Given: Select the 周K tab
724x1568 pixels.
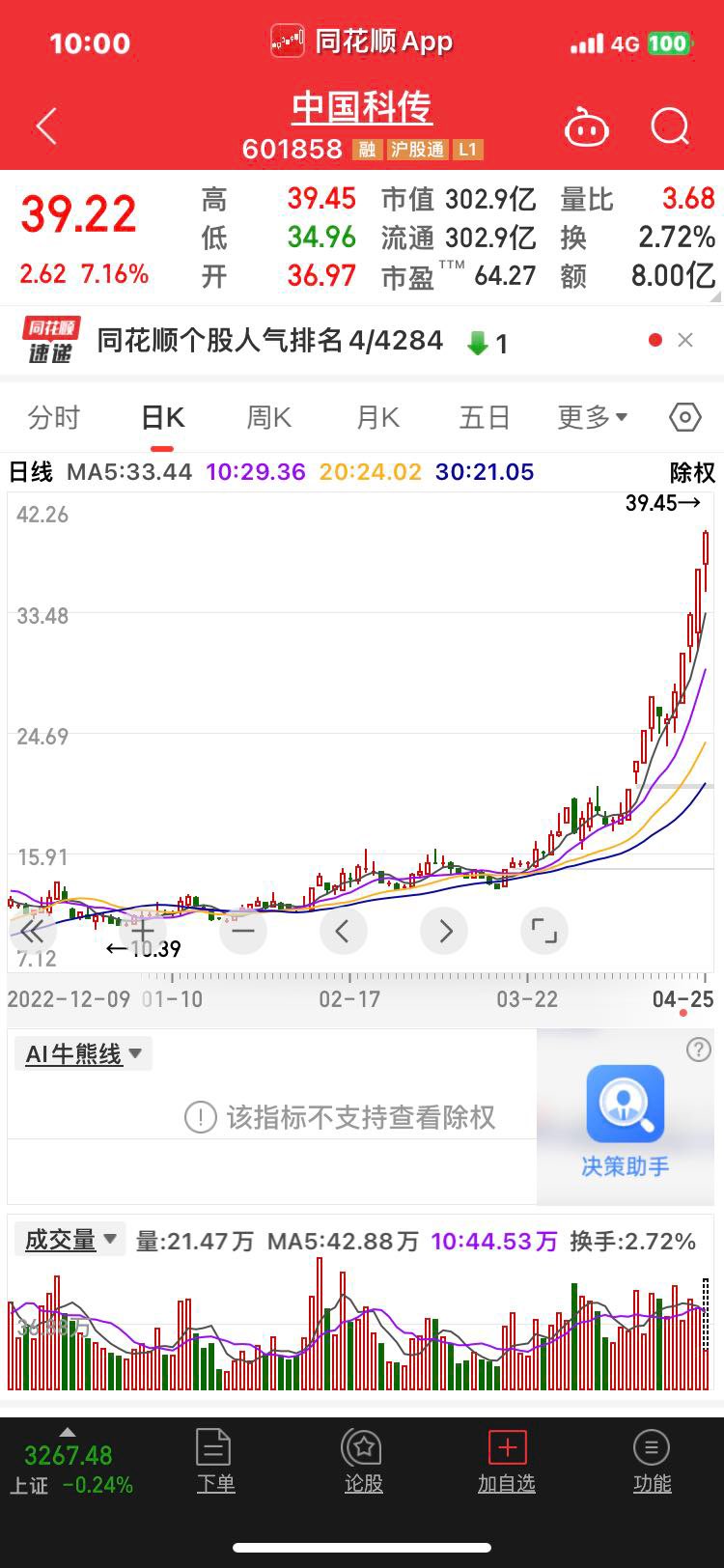Looking at the screenshot, I should click(x=268, y=417).
